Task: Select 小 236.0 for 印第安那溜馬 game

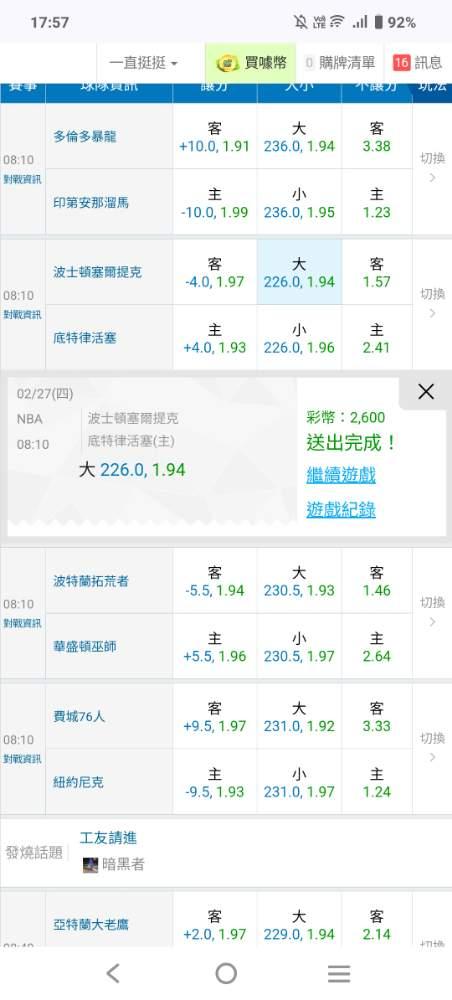Action: coord(299,203)
